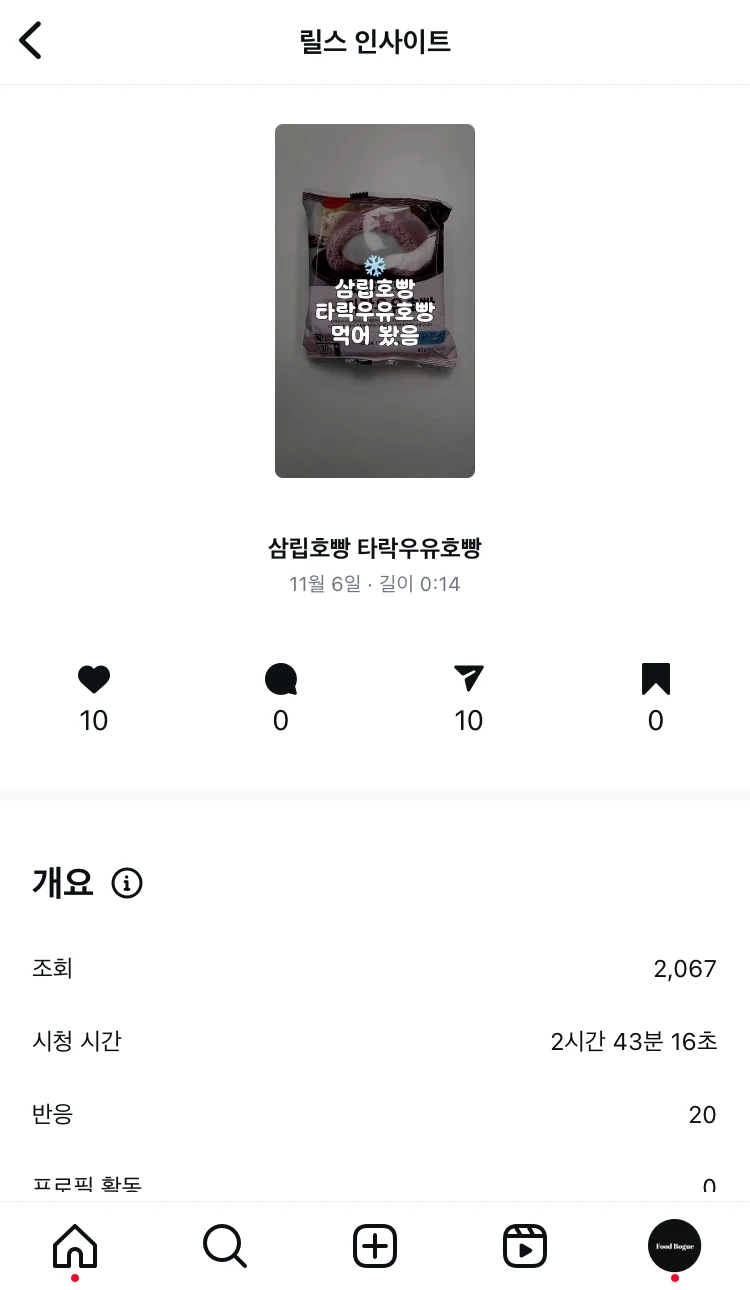Show info about 개요
Screen dimensions: 750x1290
coord(127,883)
